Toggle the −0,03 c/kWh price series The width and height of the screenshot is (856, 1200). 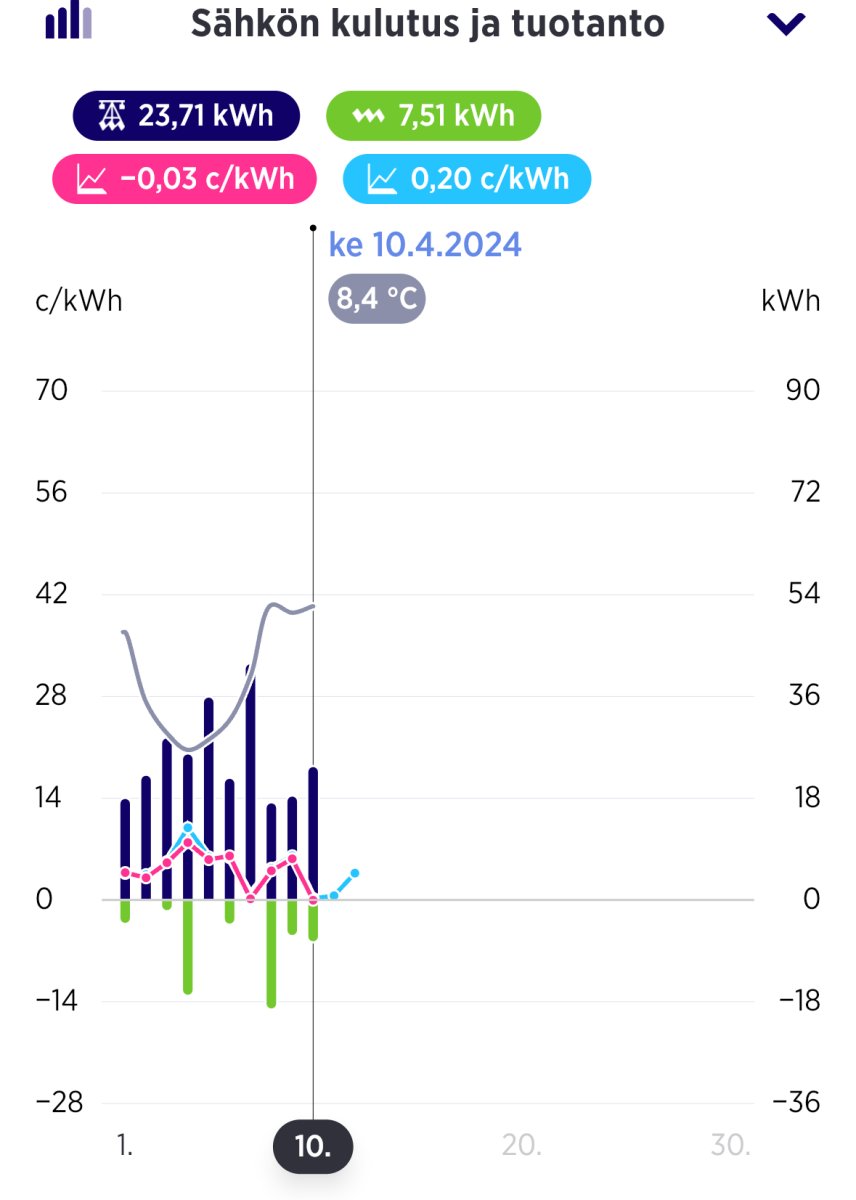(184, 179)
